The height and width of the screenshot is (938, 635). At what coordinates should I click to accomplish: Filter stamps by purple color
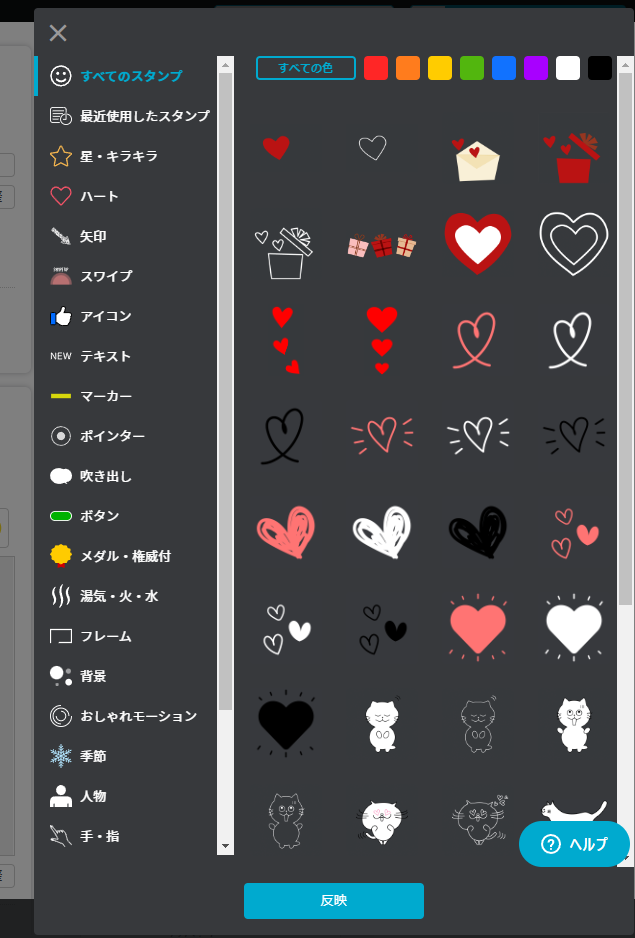536,68
